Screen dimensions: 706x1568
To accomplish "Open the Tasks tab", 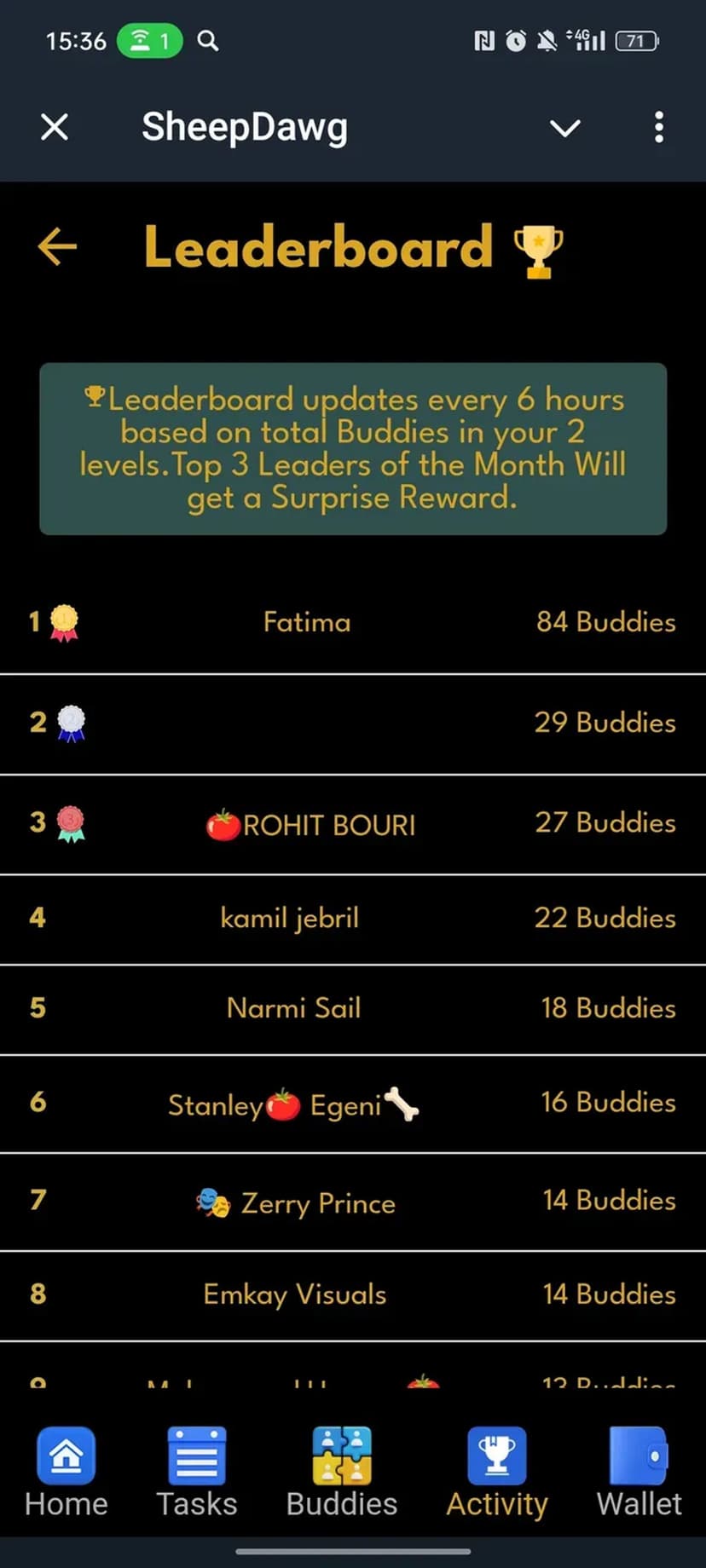I will [197, 1472].
